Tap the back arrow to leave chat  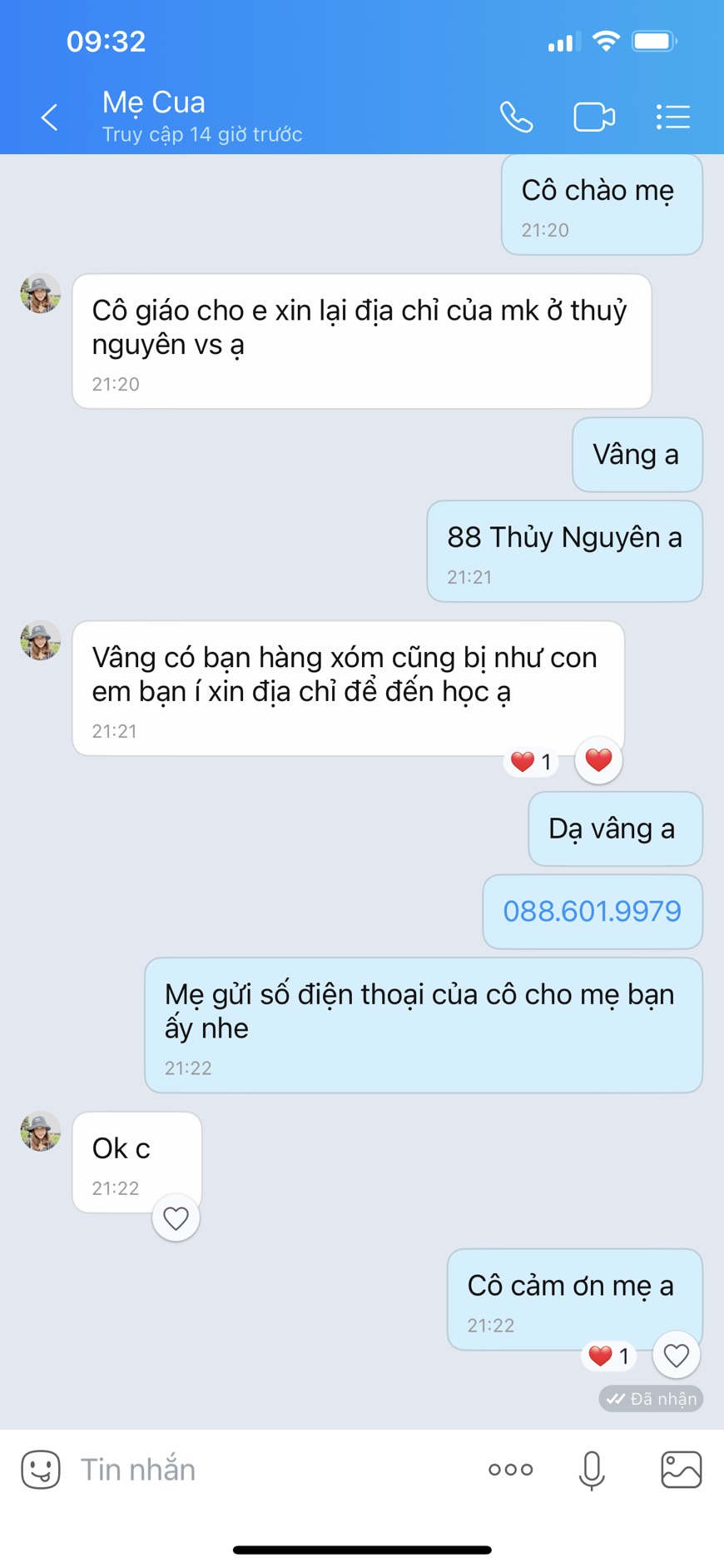click(48, 117)
